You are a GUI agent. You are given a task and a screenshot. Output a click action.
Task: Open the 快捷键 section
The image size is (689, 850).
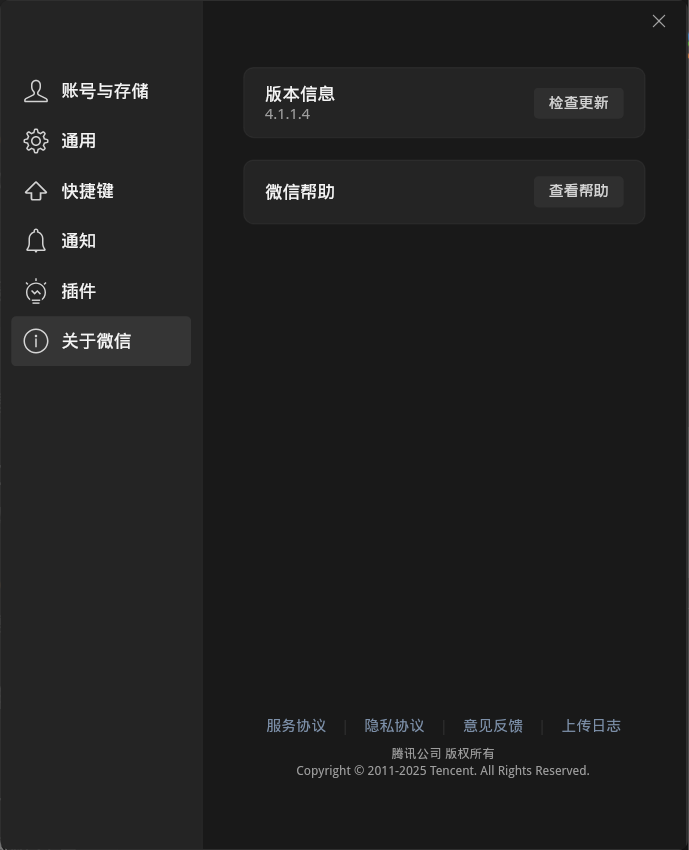pos(87,191)
